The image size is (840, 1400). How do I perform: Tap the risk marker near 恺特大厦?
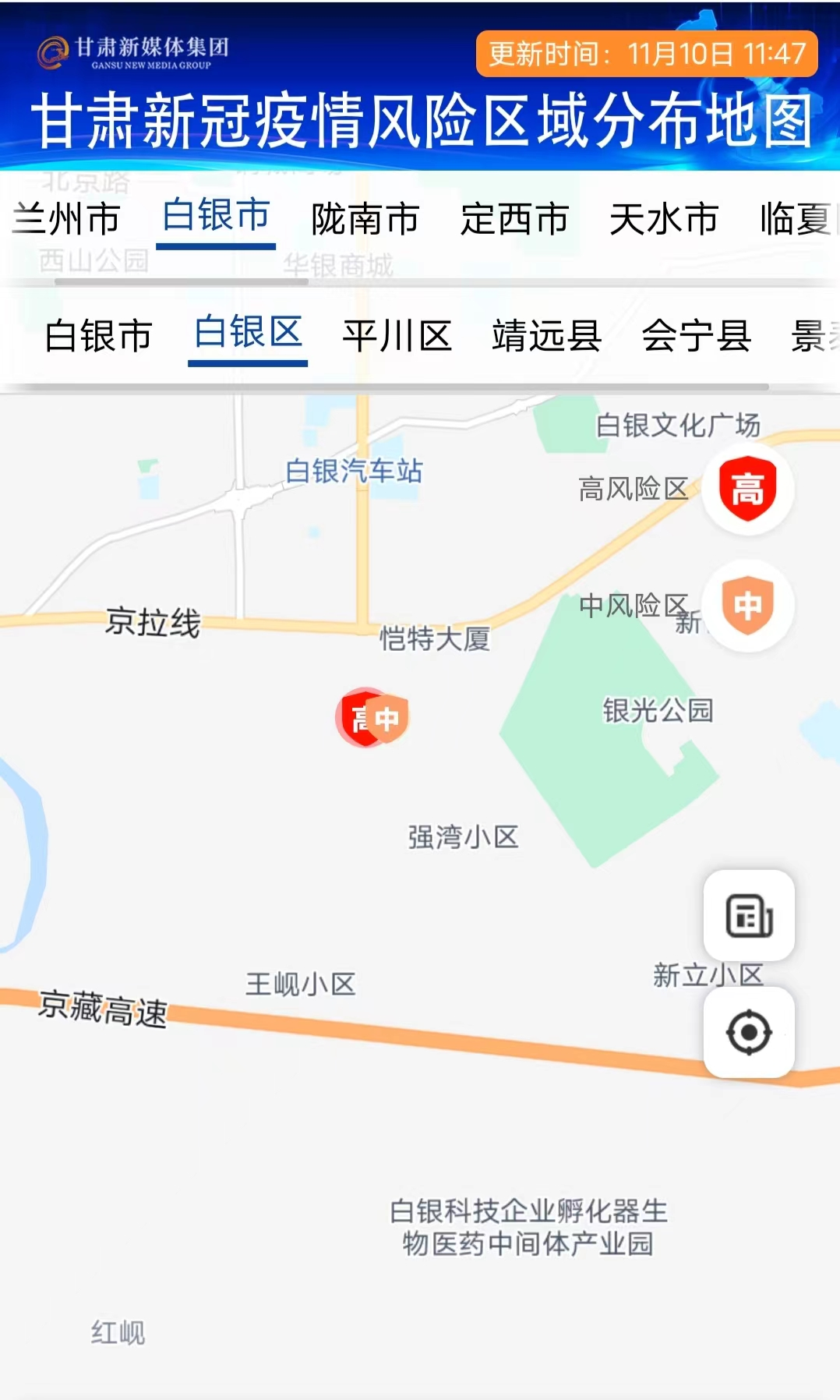tap(372, 717)
